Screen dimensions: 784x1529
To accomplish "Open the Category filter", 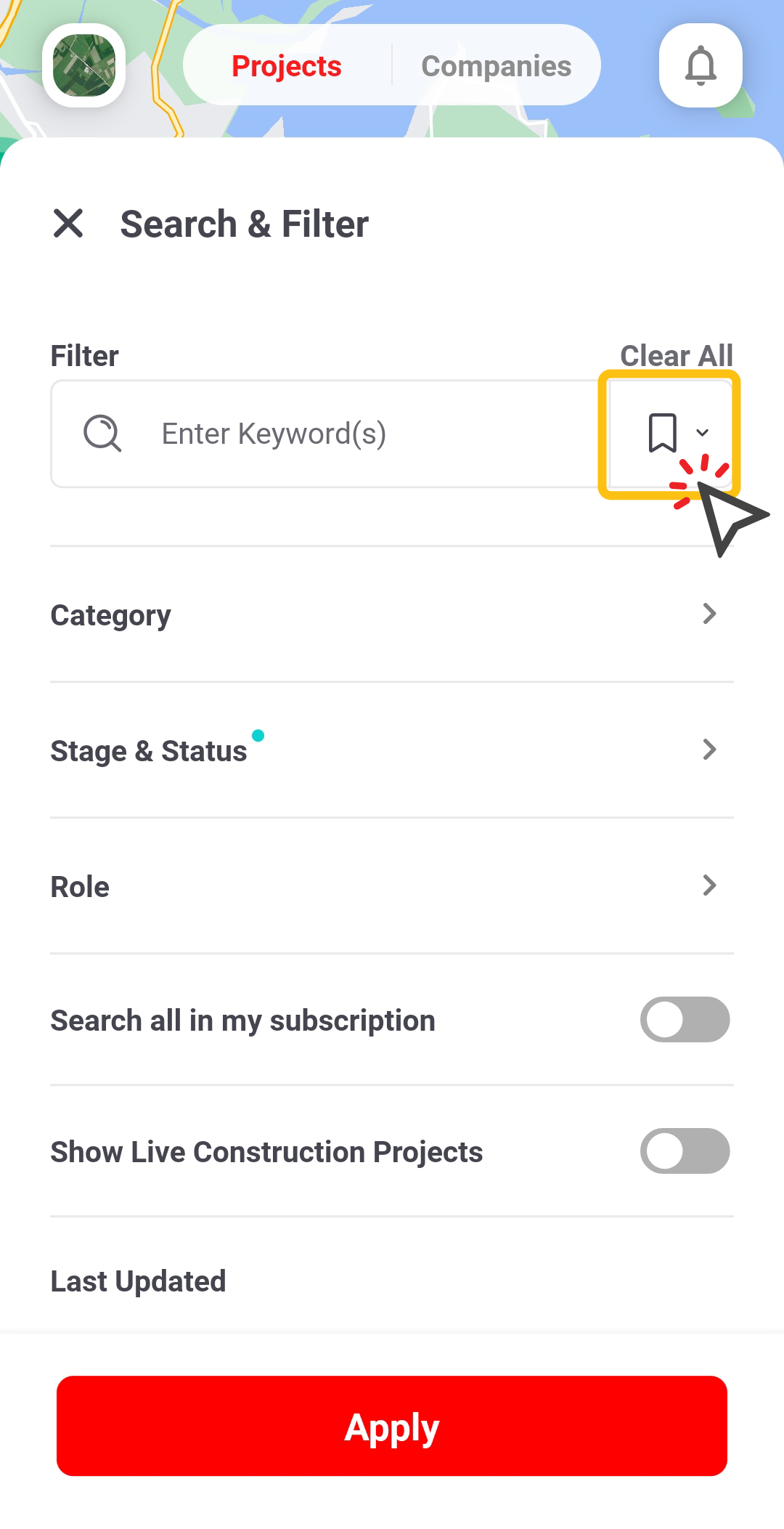I will pyautogui.click(x=392, y=615).
